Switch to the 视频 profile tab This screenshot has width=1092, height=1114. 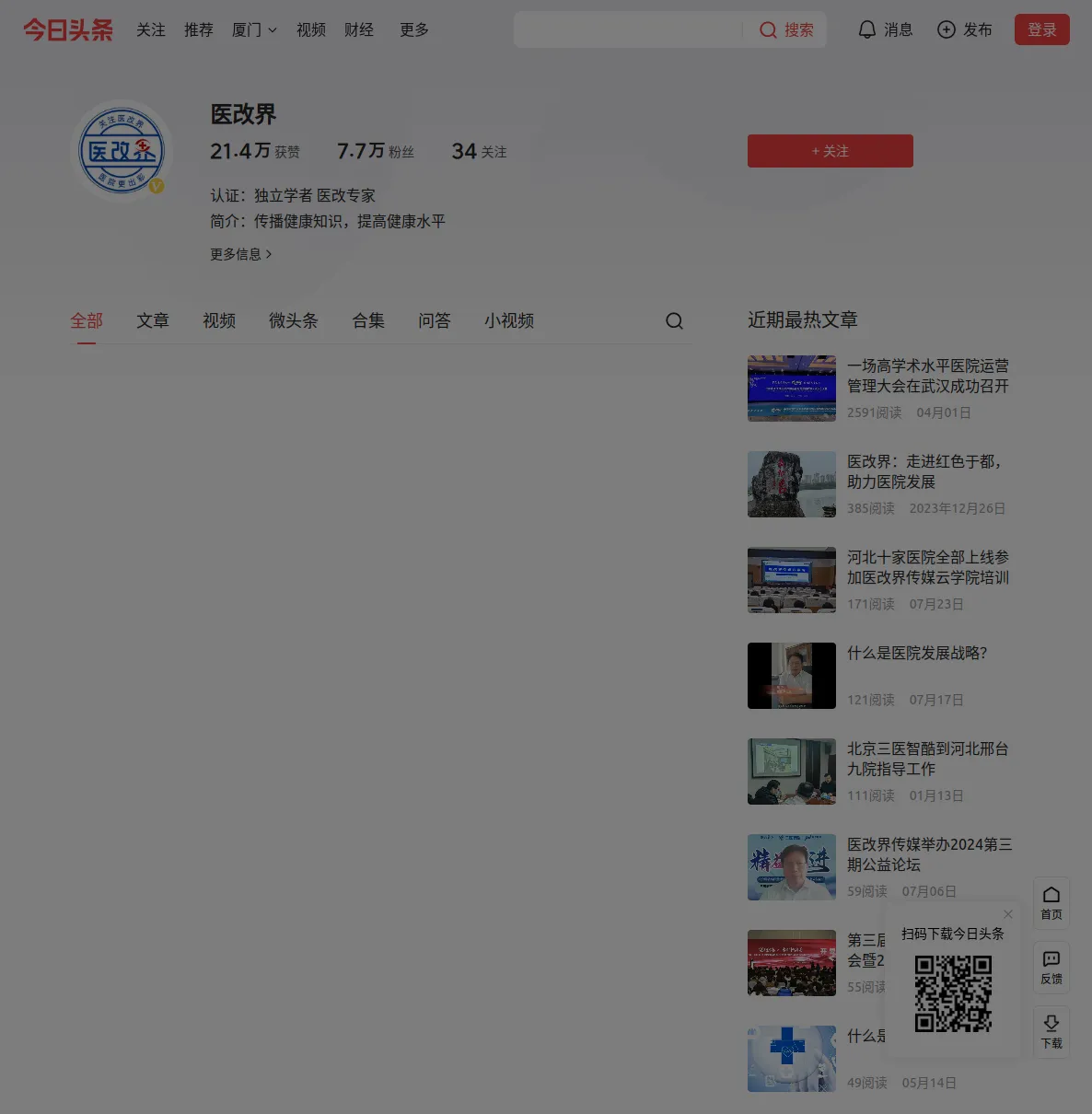click(x=219, y=320)
